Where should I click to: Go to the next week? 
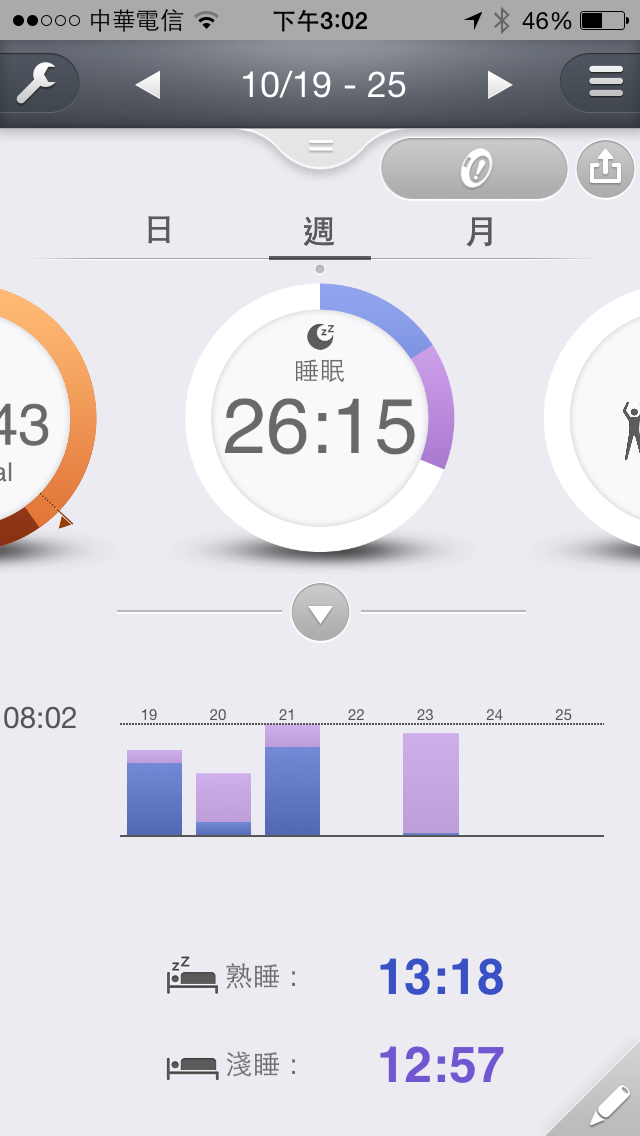pyautogui.click(x=500, y=85)
